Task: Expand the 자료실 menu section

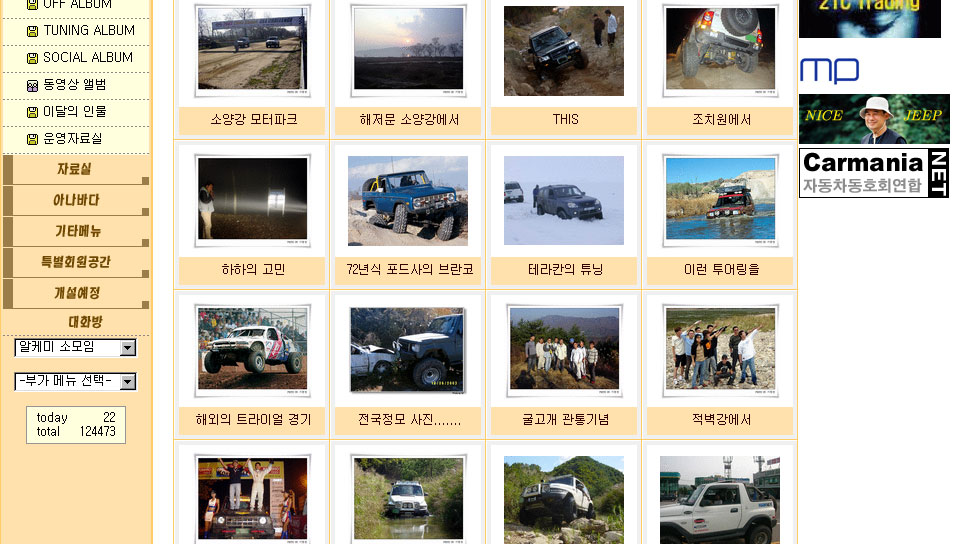Action: pyautogui.click(x=76, y=170)
